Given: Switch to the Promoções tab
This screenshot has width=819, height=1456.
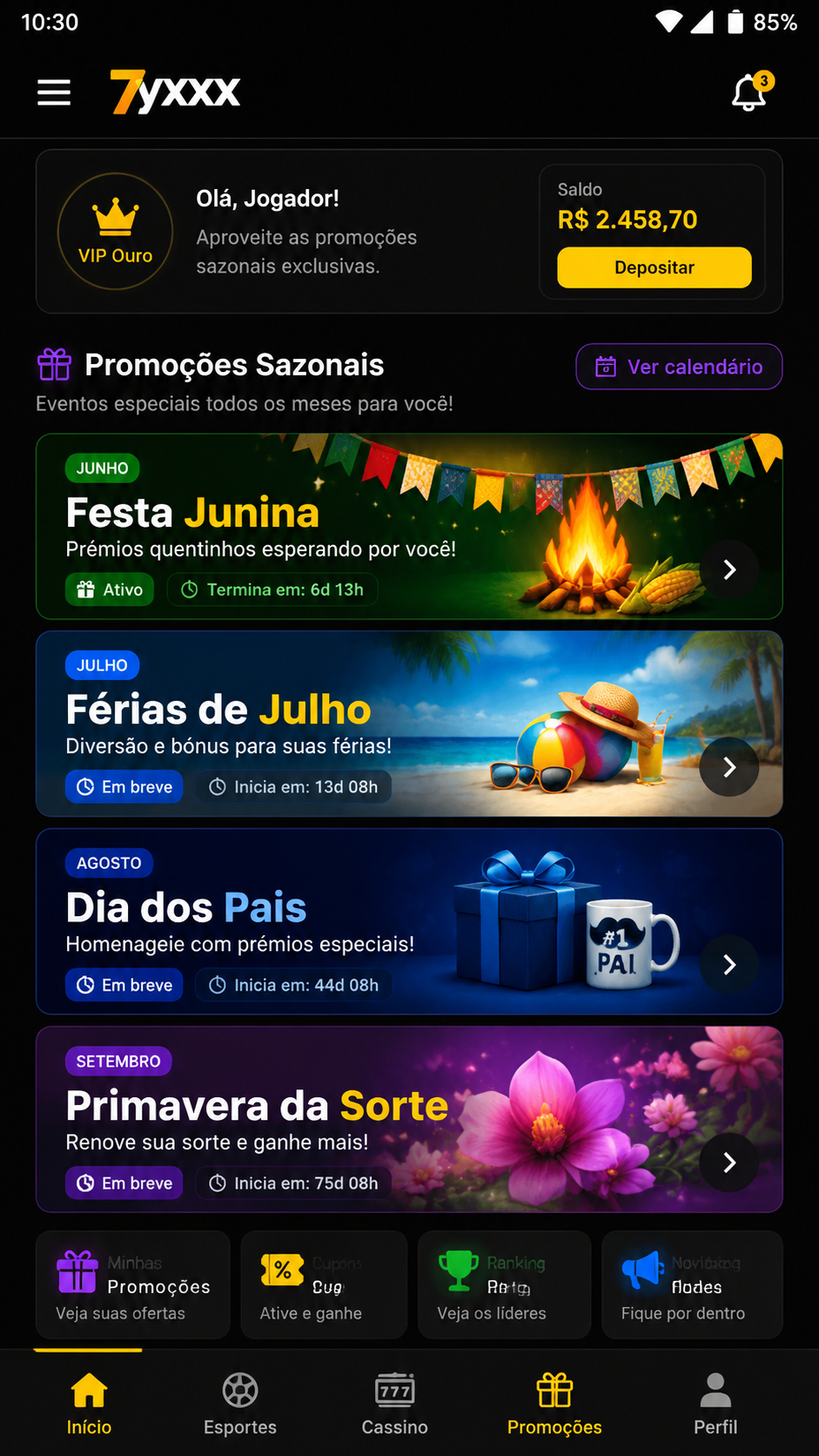Looking at the screenshot, I should pos(554,1404).
